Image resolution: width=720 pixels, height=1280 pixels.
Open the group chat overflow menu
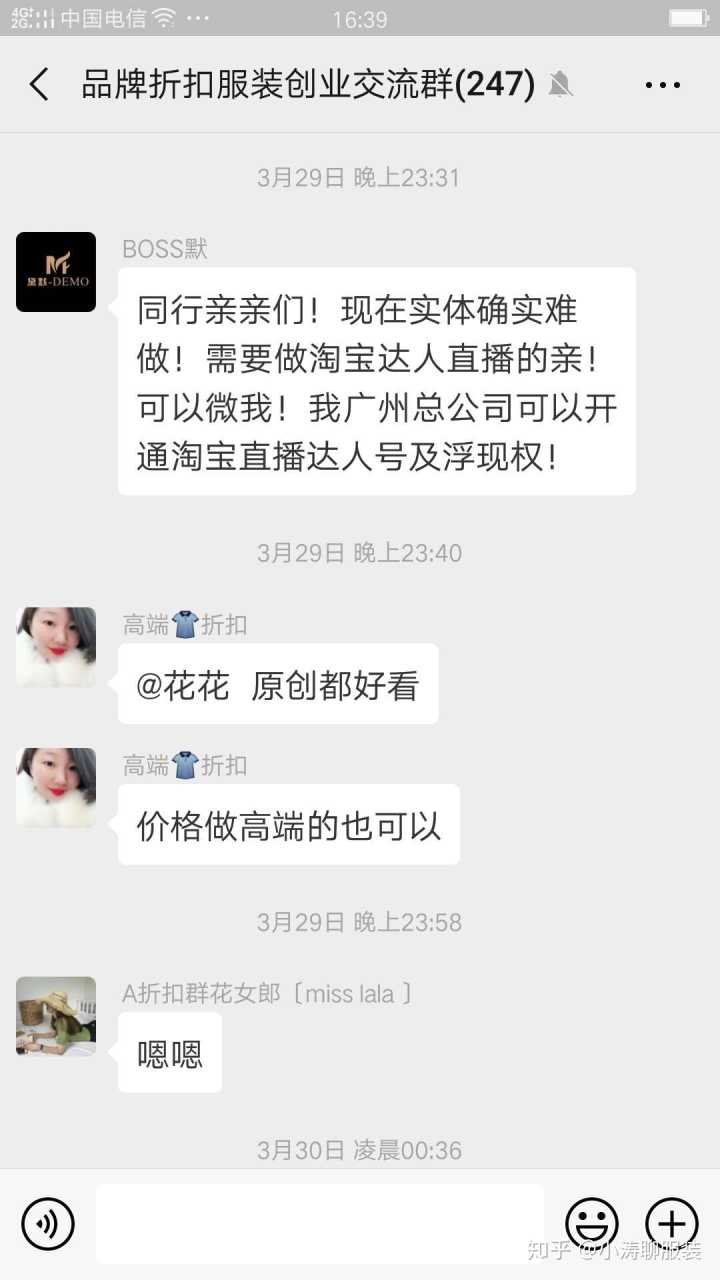(x=663, y=85)
